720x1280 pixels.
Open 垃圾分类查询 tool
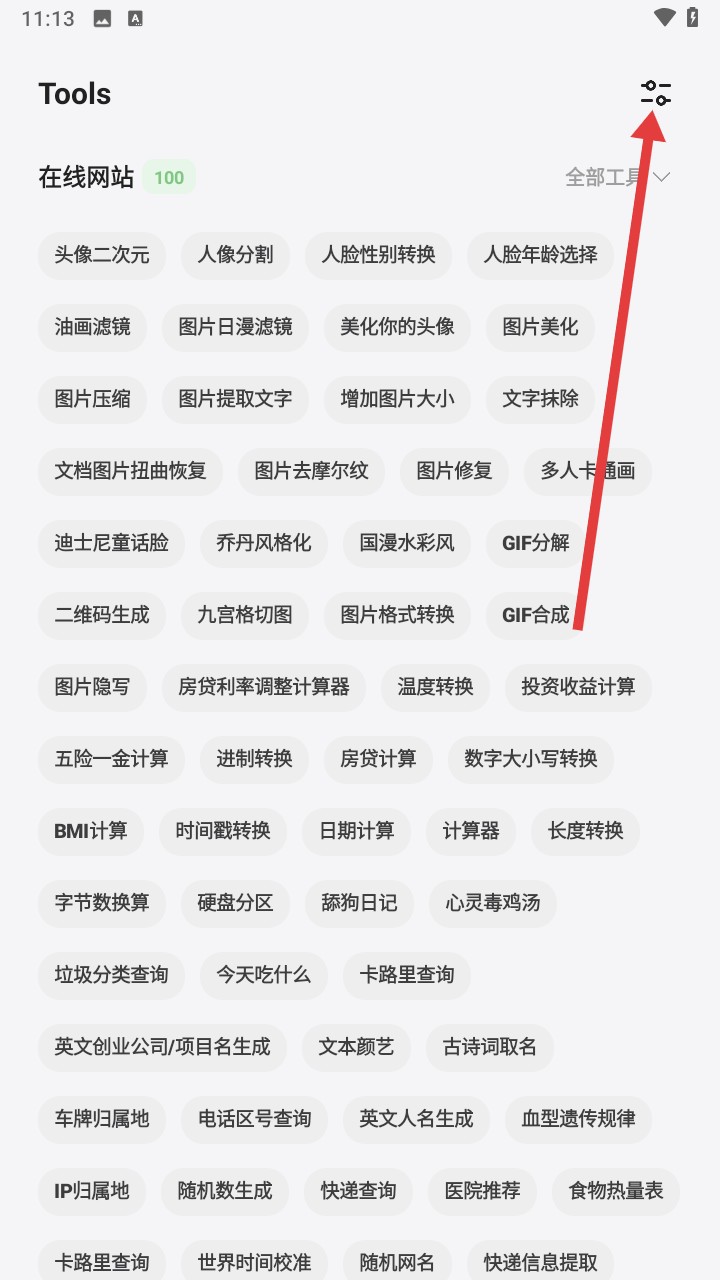(111, 975)
